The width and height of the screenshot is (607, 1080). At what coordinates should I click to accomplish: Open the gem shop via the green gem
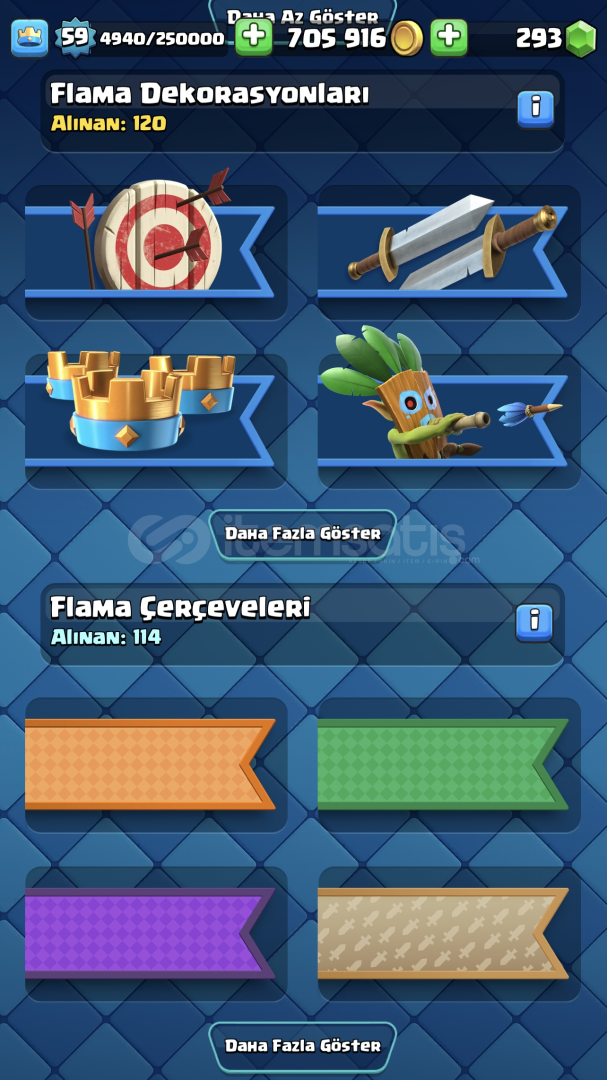tap(580, 39)
